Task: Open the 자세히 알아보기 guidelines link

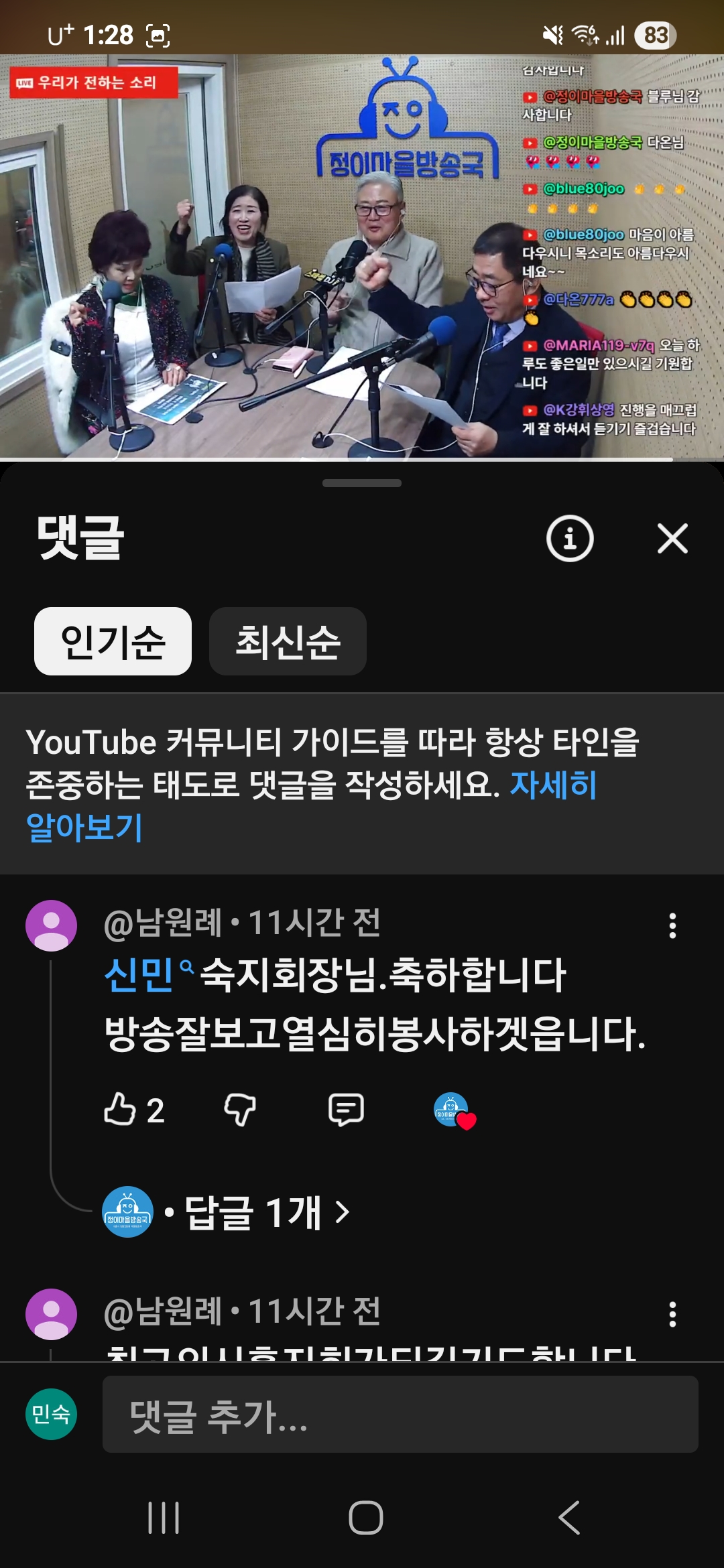Action: (553, 785)
